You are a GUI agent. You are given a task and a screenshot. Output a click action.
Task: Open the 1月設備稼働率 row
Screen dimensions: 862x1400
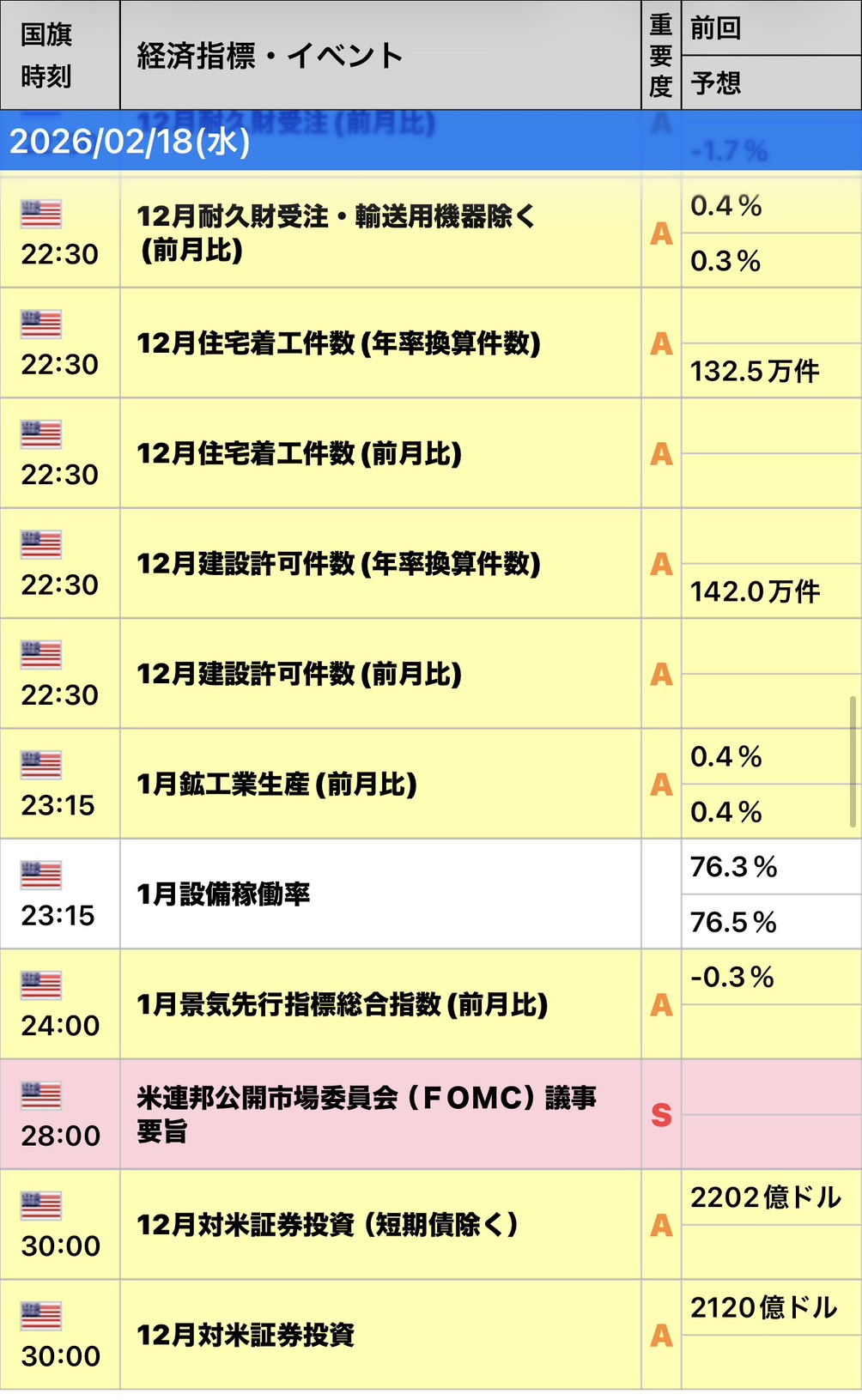point(223,894)
